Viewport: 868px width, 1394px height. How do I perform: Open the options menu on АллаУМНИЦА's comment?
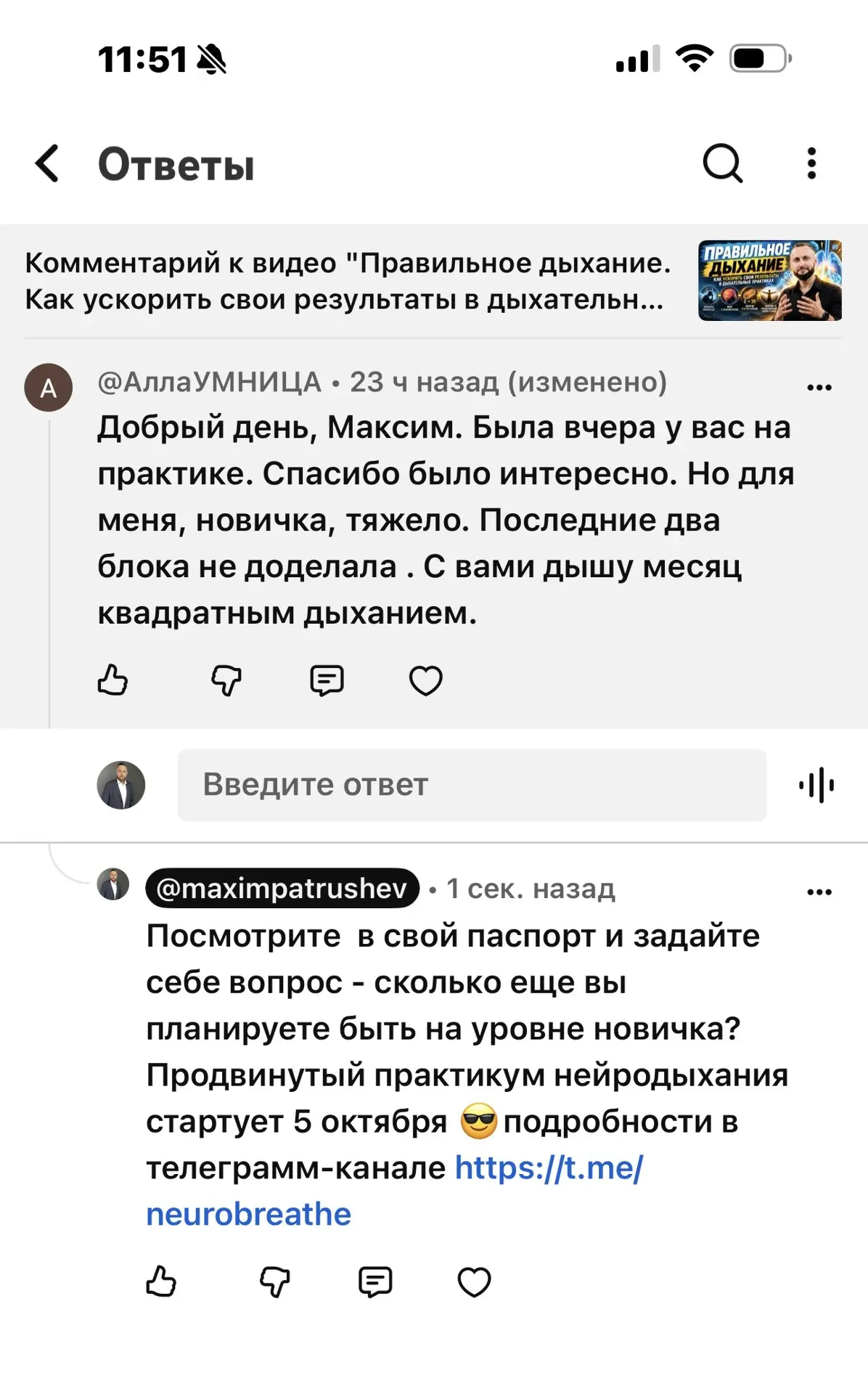click(819, 387)
